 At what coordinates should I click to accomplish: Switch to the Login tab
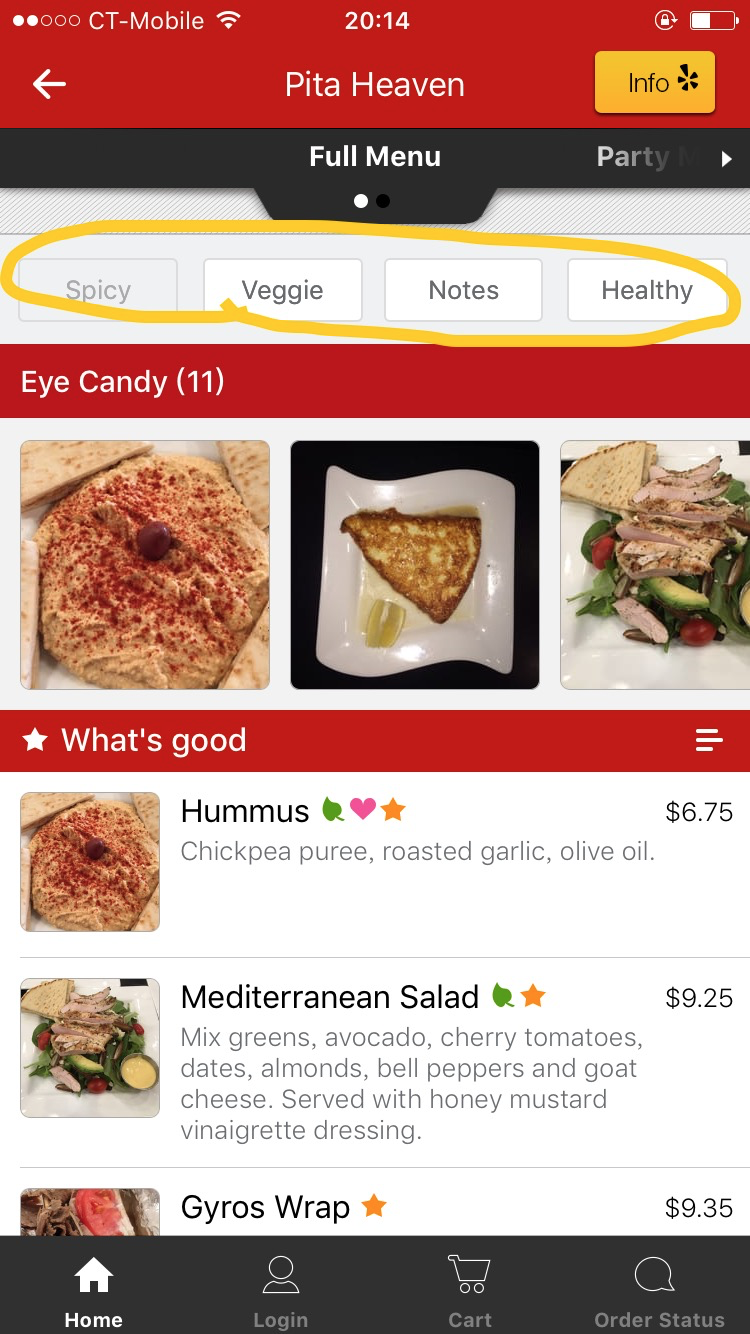pyautogui.click(x=280, y=1292)
